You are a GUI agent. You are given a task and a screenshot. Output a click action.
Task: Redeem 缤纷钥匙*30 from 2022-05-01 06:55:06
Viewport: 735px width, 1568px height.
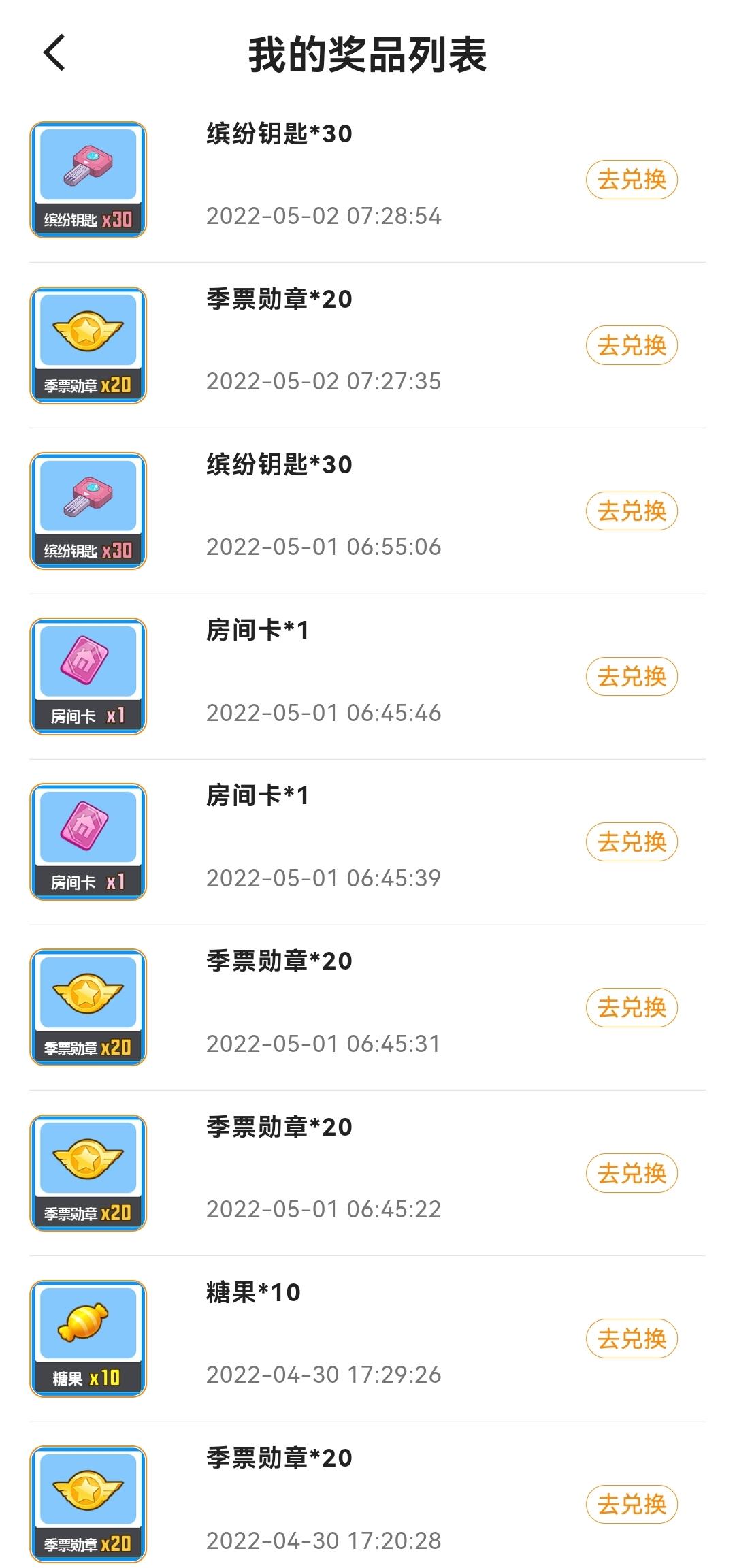pyautogui.click(x=632, y=511)
